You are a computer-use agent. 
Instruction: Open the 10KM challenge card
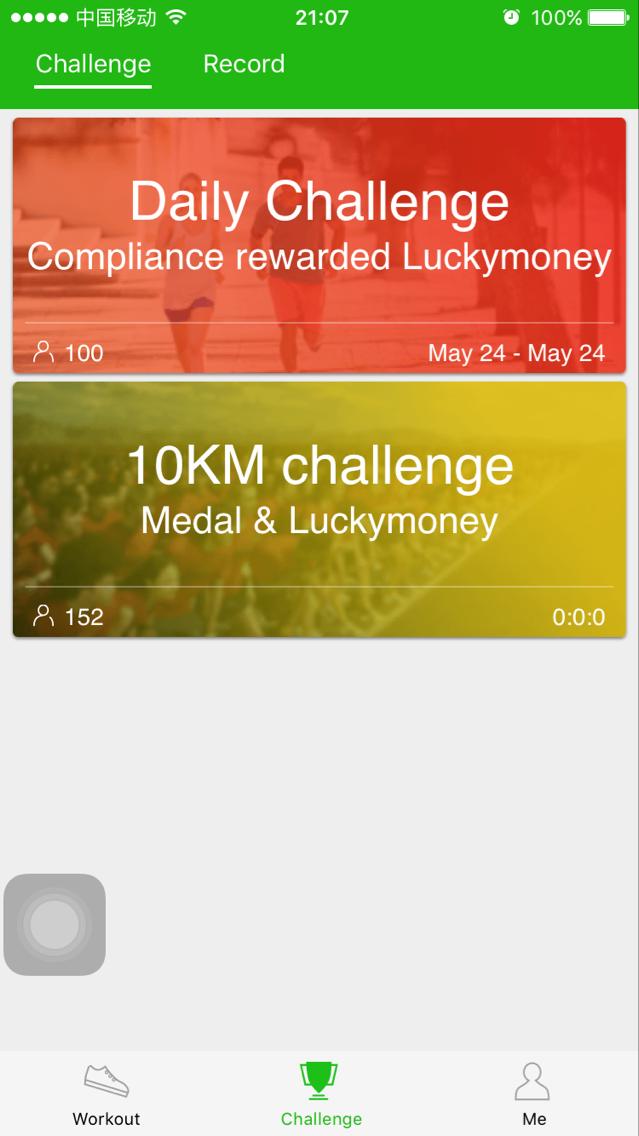319,509
